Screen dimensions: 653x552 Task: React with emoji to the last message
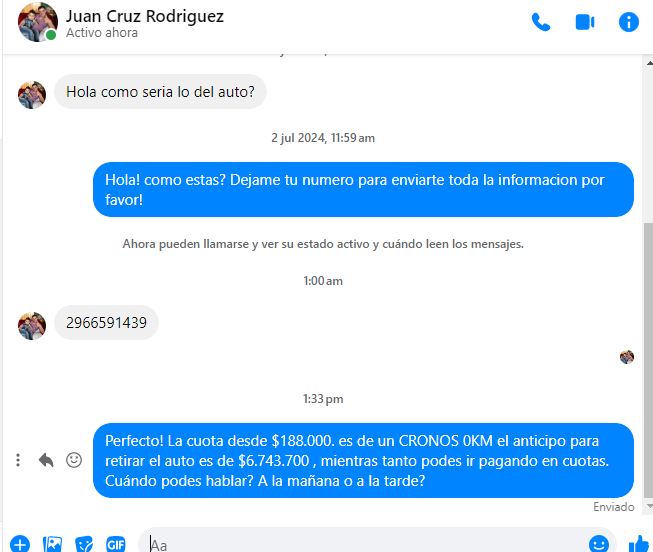point(74,460)
